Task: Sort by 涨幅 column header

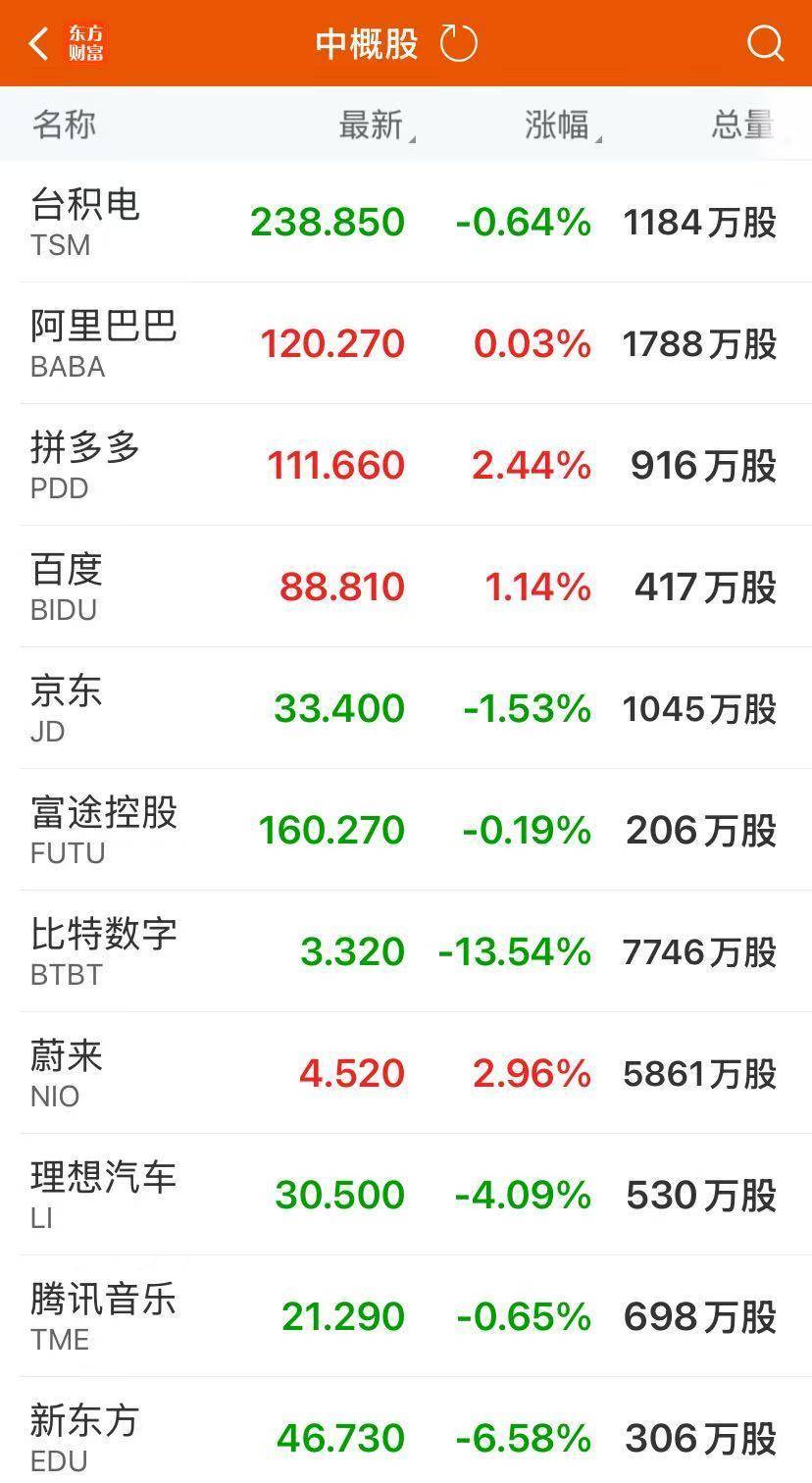Action: 563,126
